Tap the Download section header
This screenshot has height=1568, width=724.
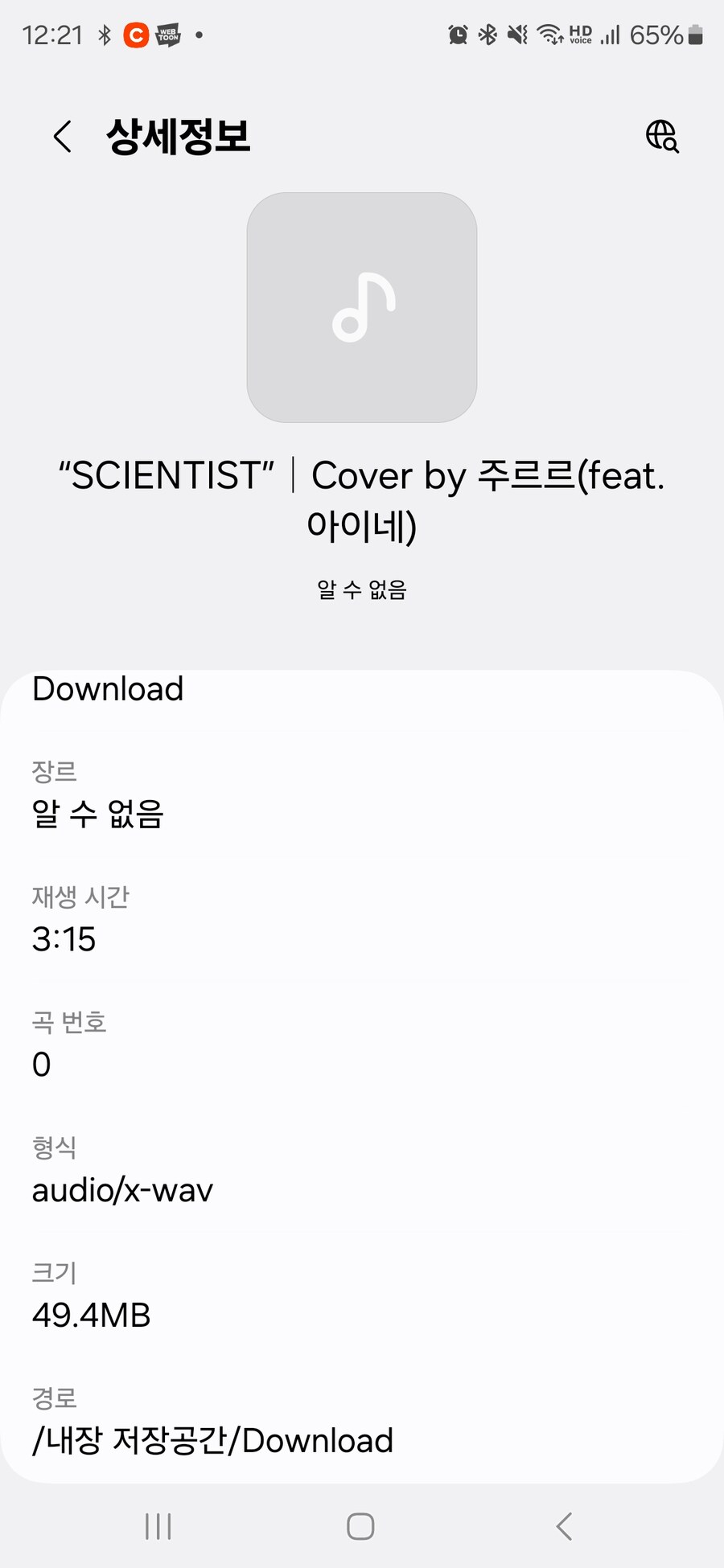click(x=107, y=690)
